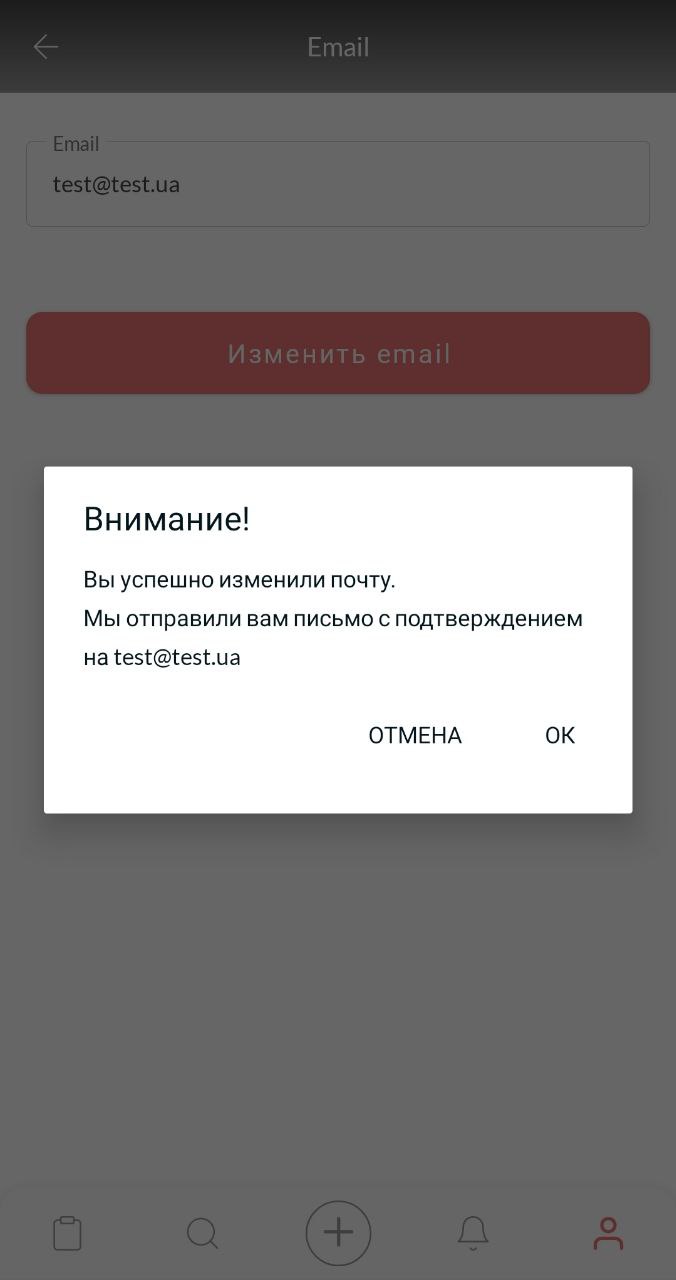
Task: Tap the Email input field
Action: point(337,185)
